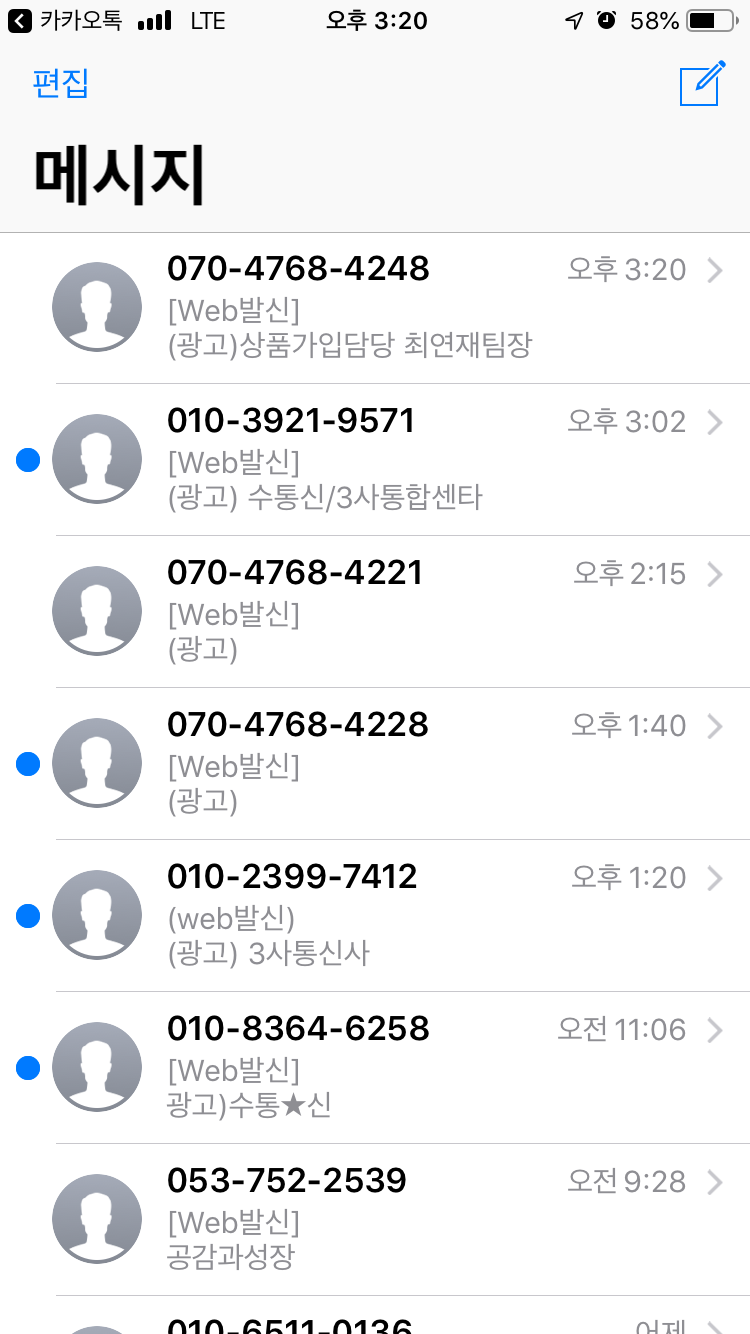Viewport: 750px width, 1334px height.
Task: Tap the contact avatar for 010-3921-9571
Action: 97,458
